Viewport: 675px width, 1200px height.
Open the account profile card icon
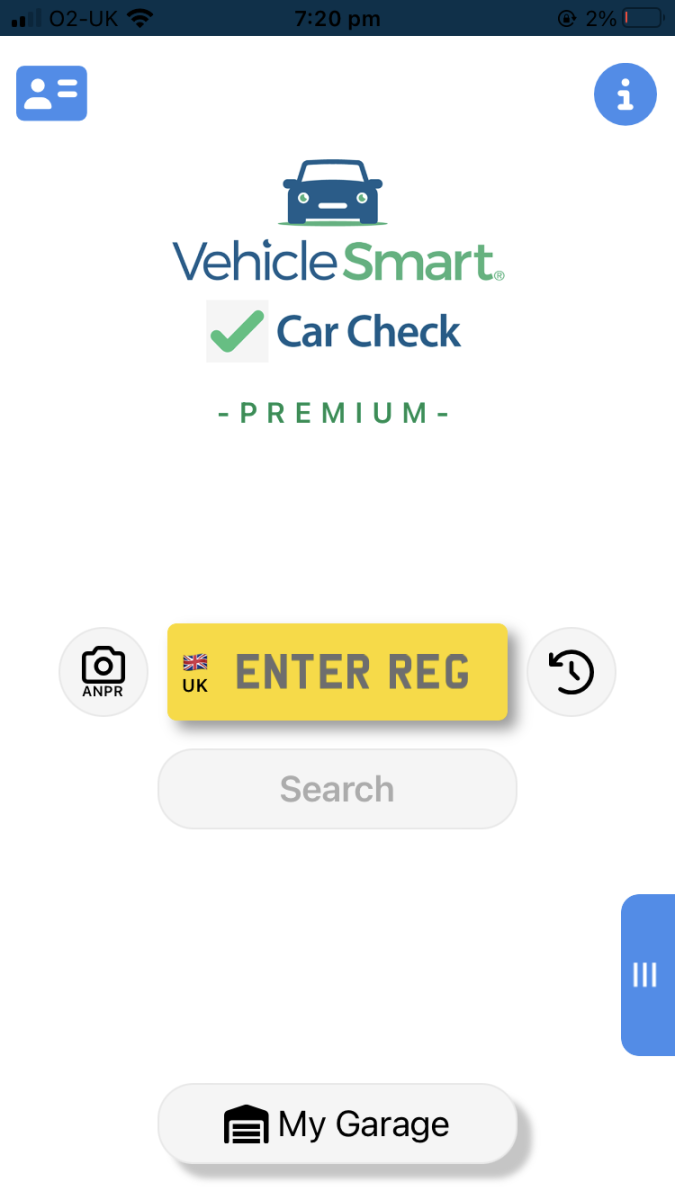pyautogui.click(x=51, y=93)
